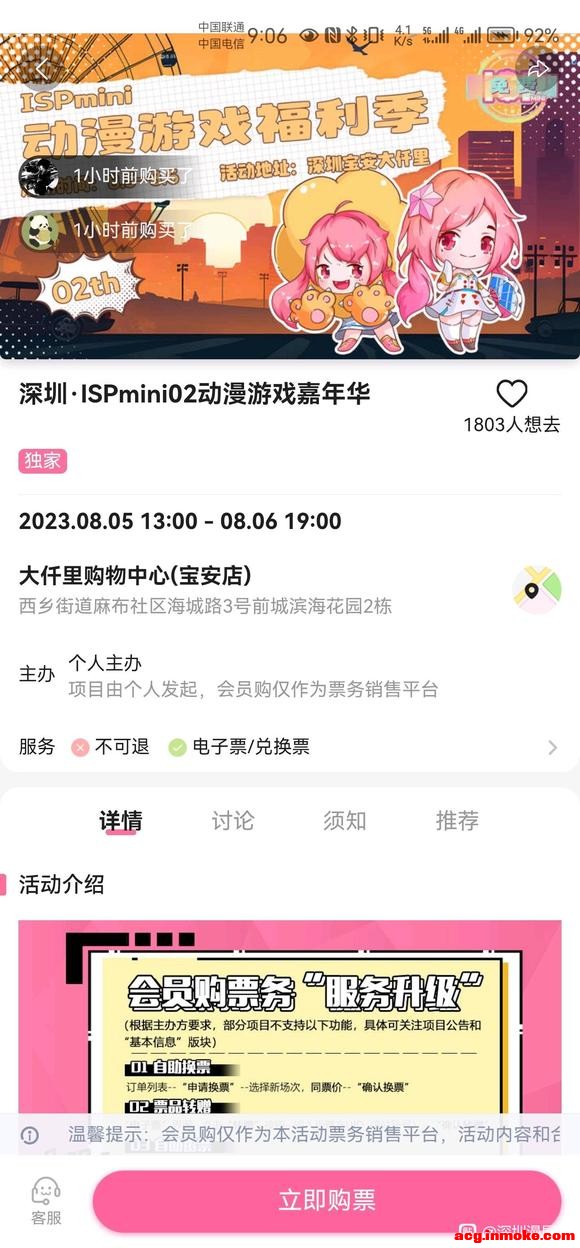Screen dimensions: 580x1248
Task: Go back using the top-left arrow
Action: click(x=42, y=69)
